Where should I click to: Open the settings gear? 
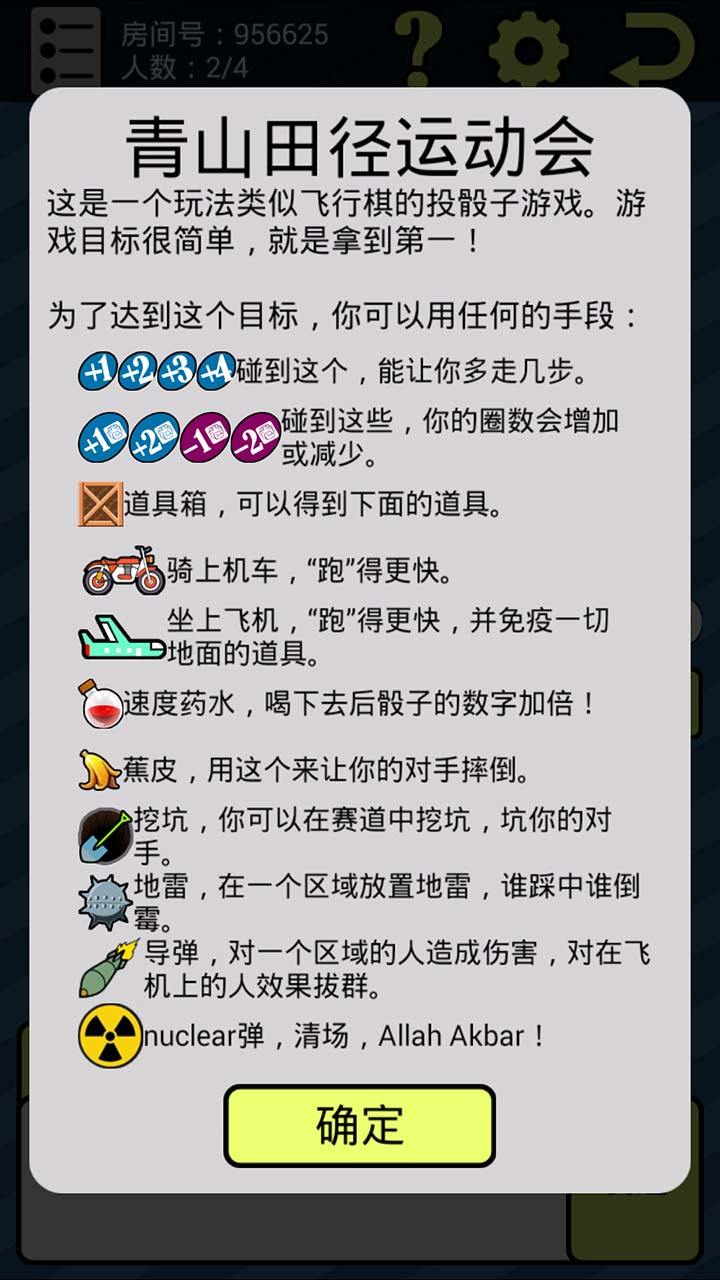tap(529, 49)
